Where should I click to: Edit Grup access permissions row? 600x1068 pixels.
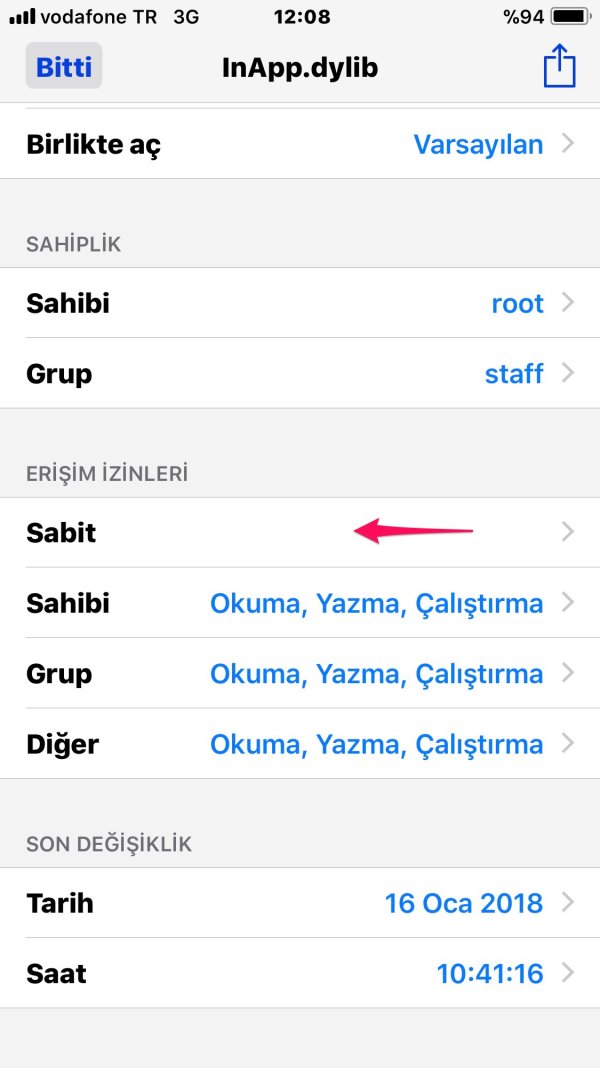tap(300, 673)
